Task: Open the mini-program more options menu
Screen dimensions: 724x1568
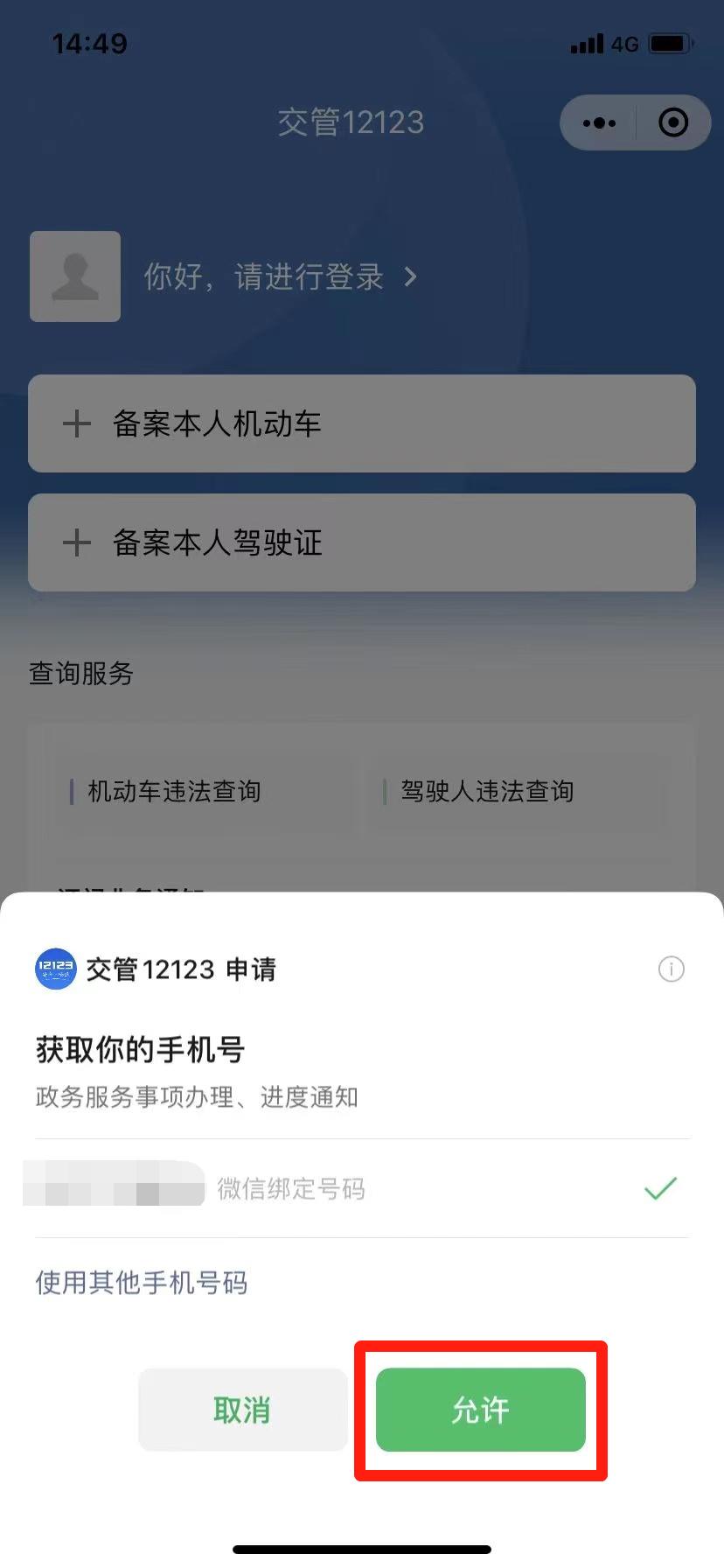Action: tap(599, 122)
